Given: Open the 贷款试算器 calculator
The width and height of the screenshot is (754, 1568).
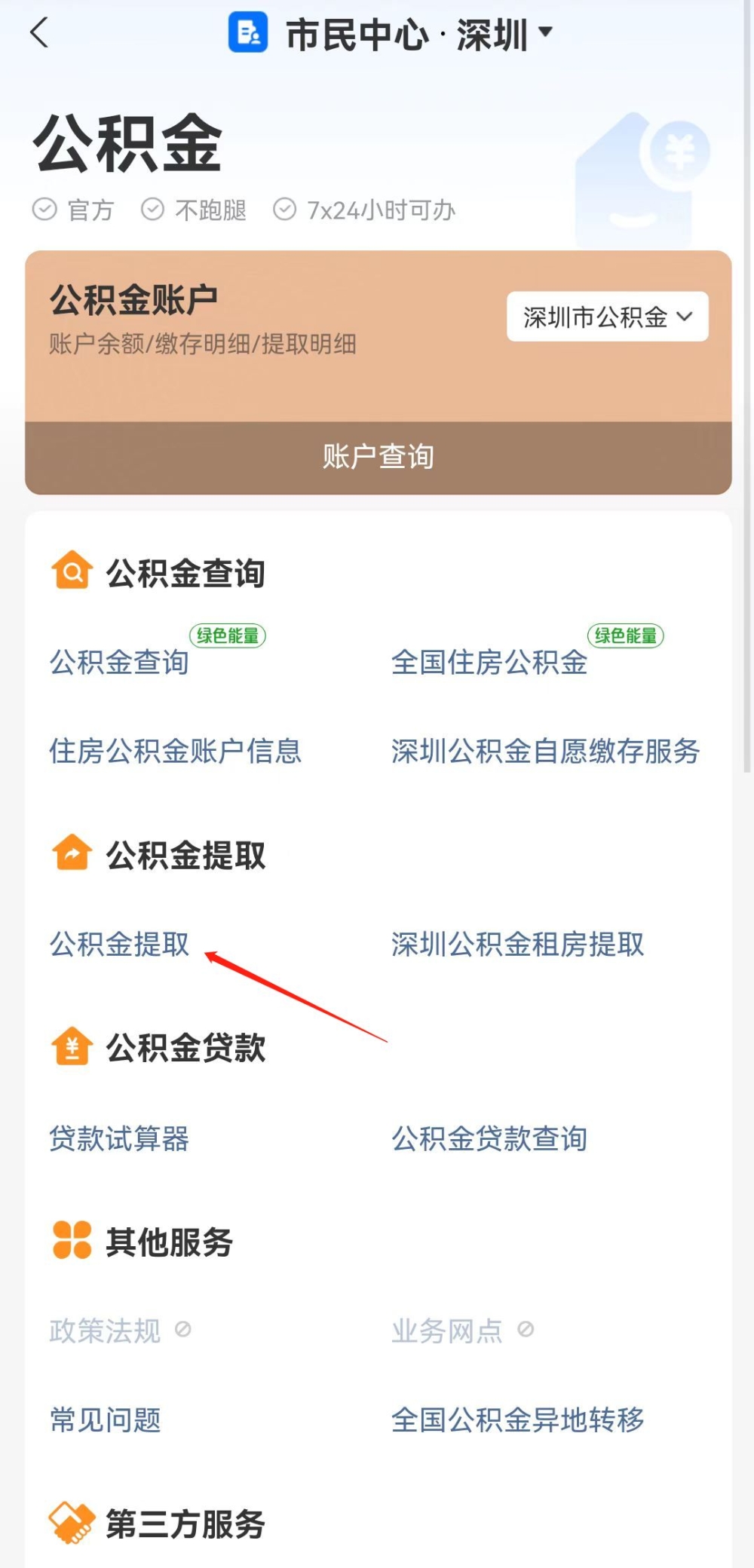Looking at the screenshot, I should point(119,1138).
